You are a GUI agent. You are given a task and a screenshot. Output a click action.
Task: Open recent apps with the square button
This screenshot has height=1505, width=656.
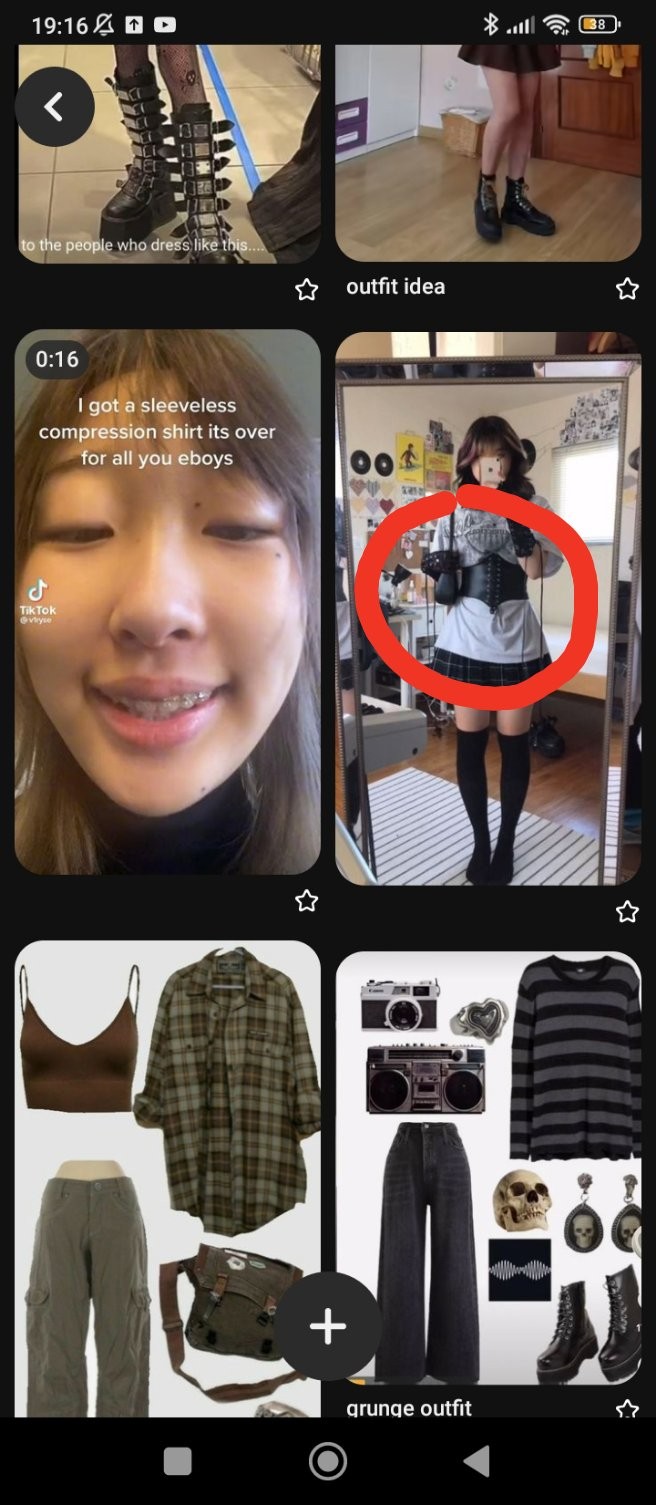click(177, 1461)
